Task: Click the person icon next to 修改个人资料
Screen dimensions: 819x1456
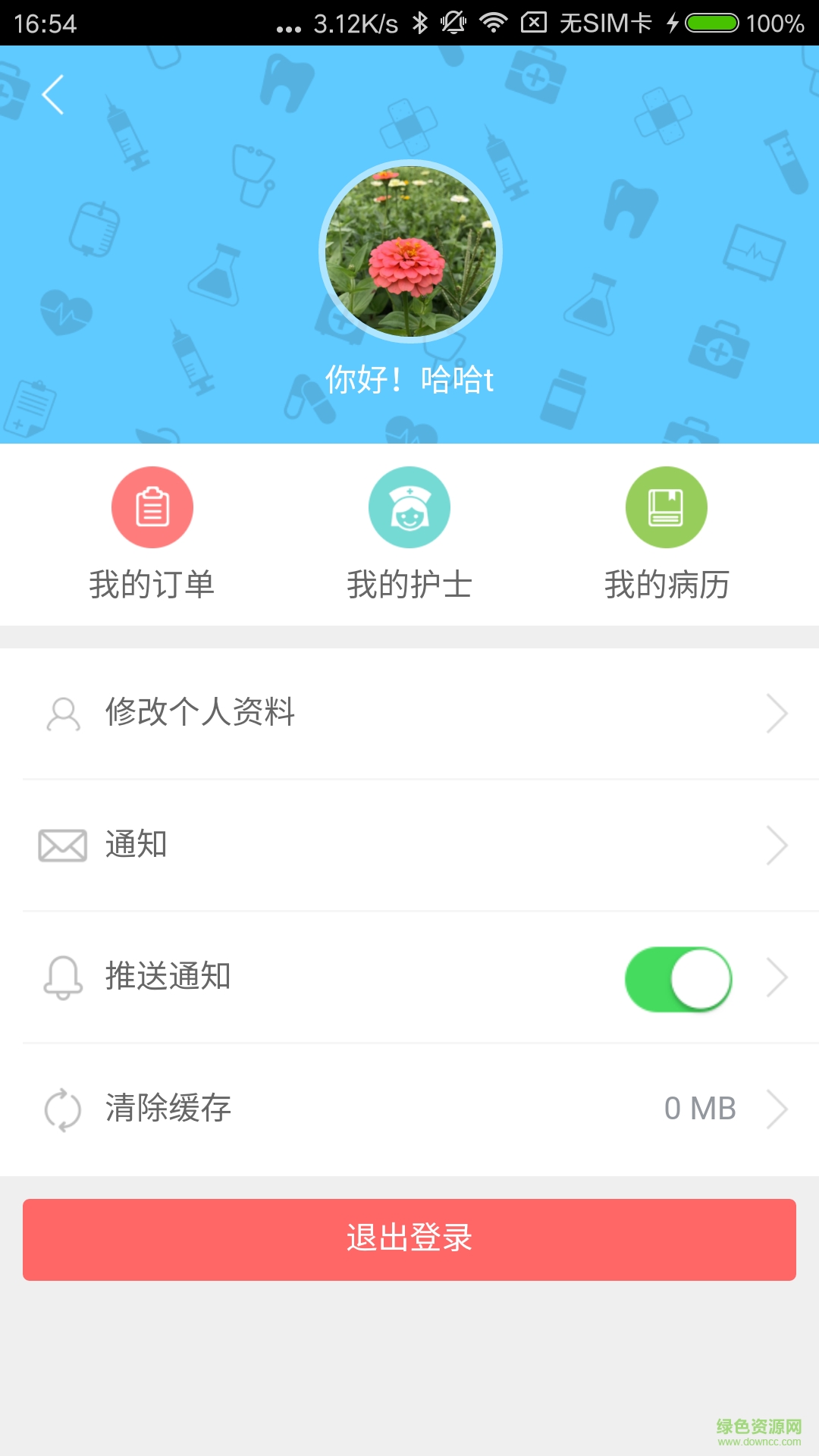Action: pyautogui.click(x=64, y=713)
